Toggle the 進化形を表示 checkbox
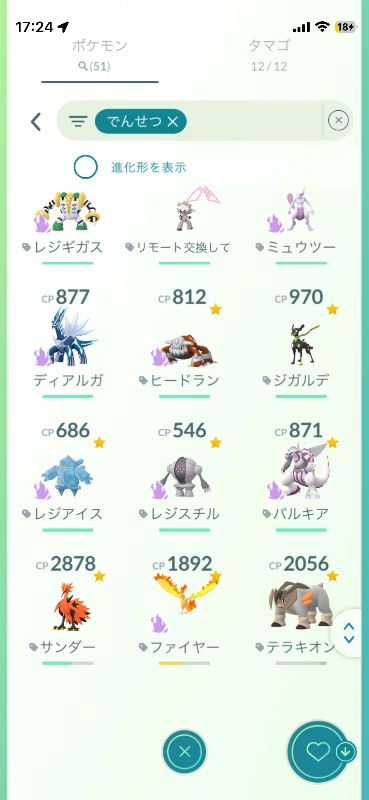Viewport: 369px width, 800px height. coord(85,167)
